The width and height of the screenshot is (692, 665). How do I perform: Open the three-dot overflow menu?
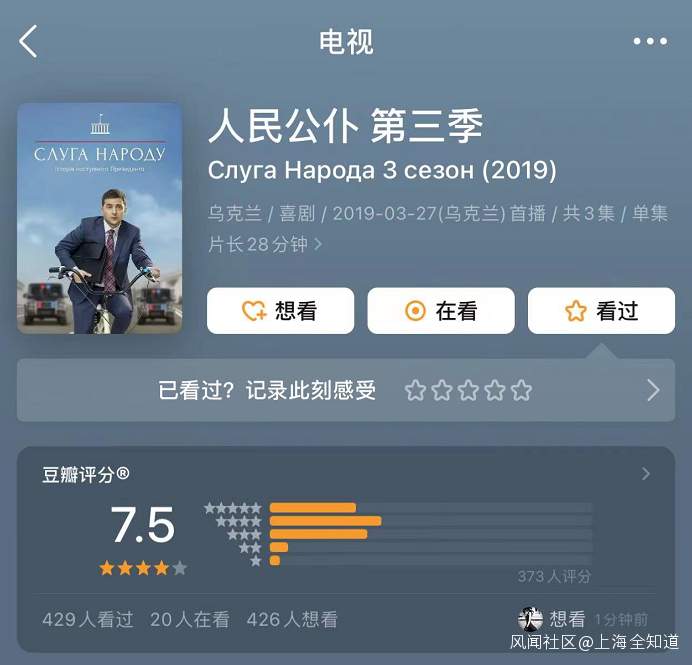pos(649,41)
